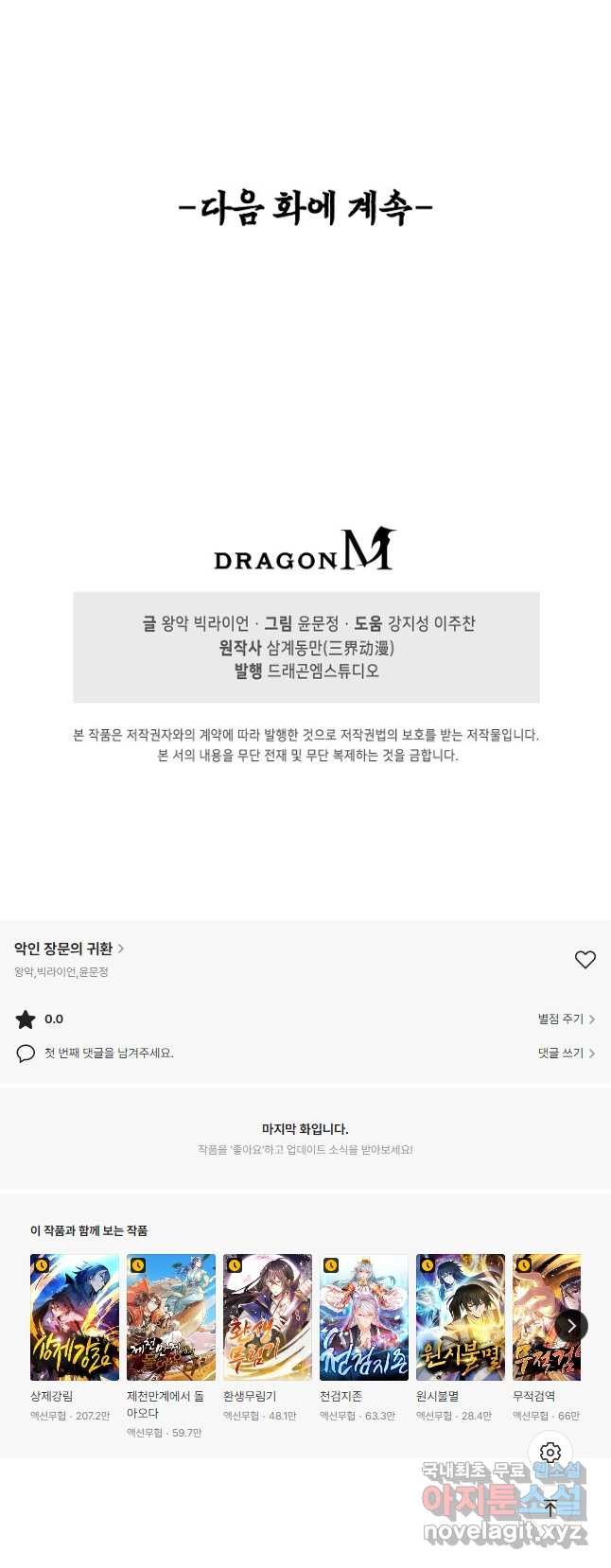Viewport: 611px width, 1568px height.
Task: Like this series with the heart icon
Action: (x=585, y=959)
